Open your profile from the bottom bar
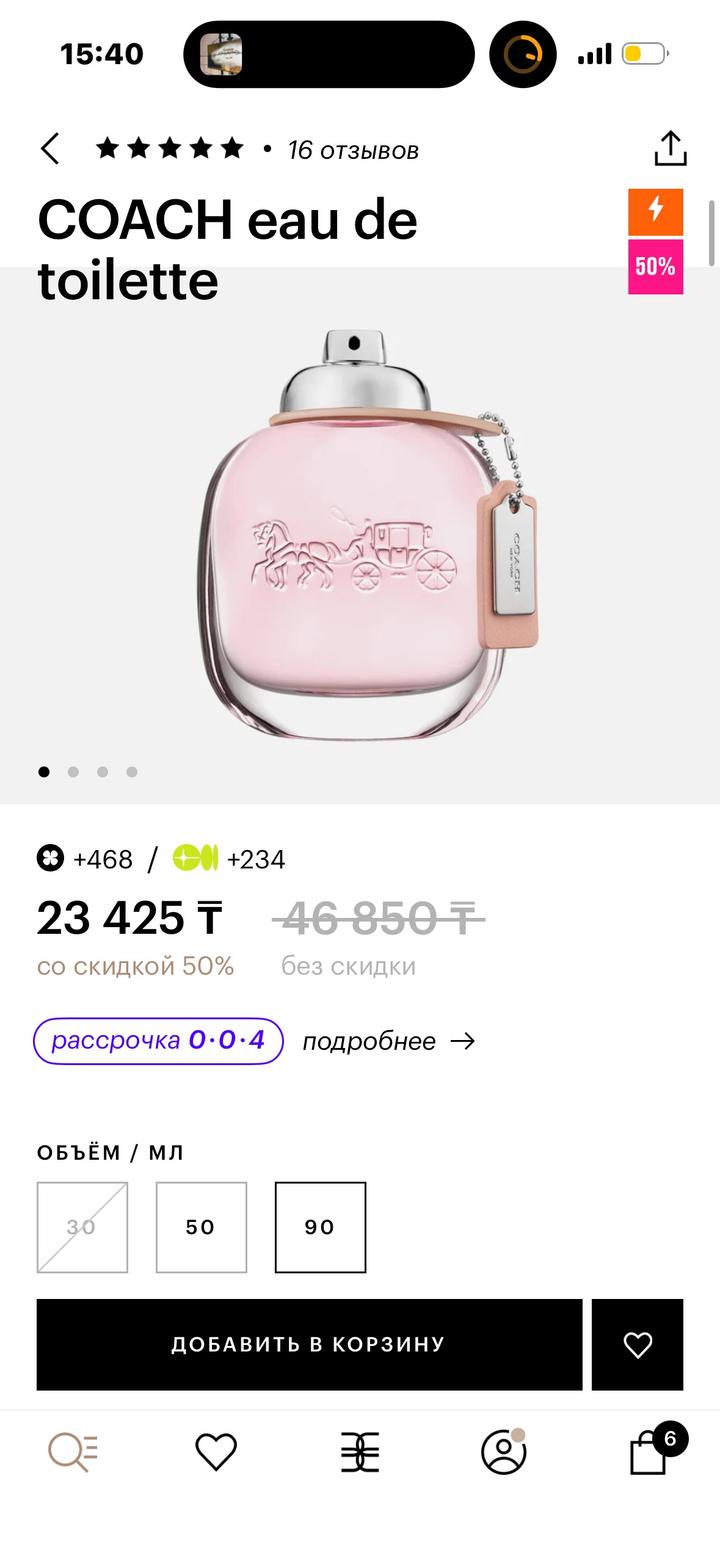720x1561 pixels. coord(504,1452)
